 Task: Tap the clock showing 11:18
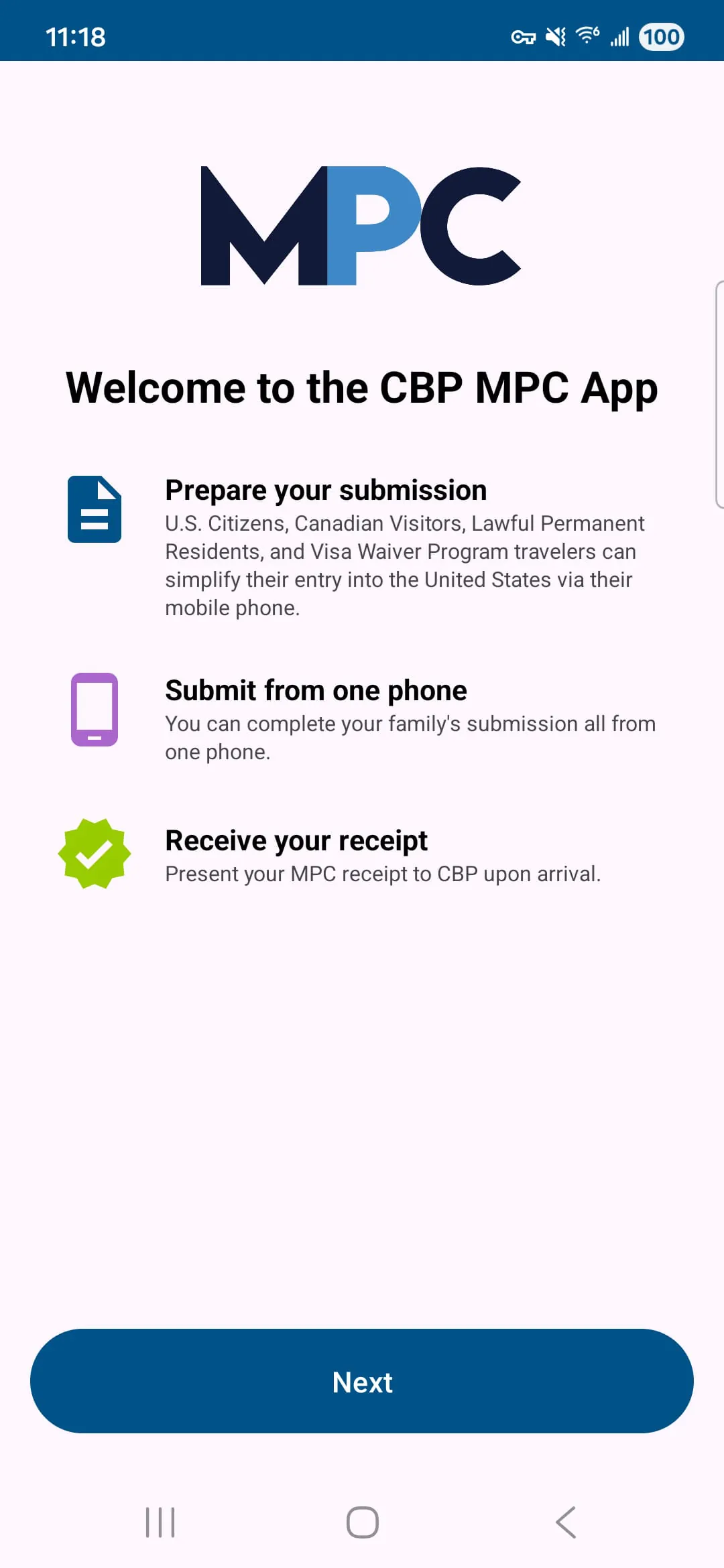pos(76,37)
